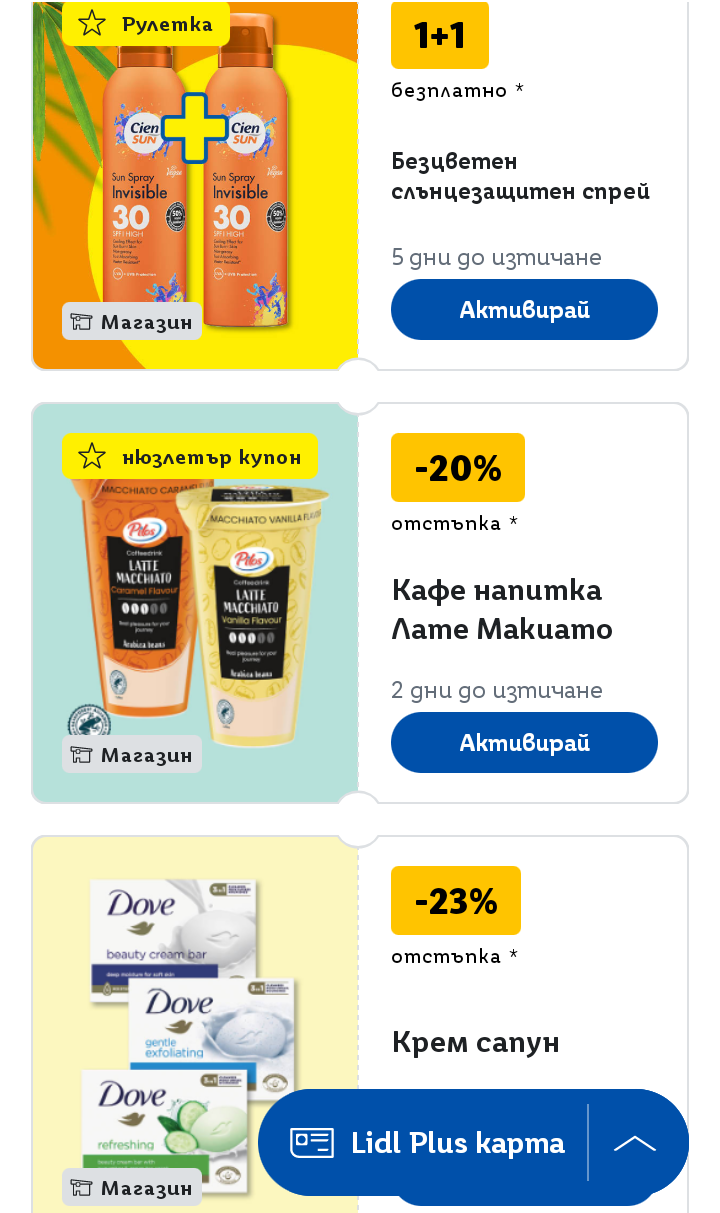Activate the Latte Macchiato -20% coupon

524,743
